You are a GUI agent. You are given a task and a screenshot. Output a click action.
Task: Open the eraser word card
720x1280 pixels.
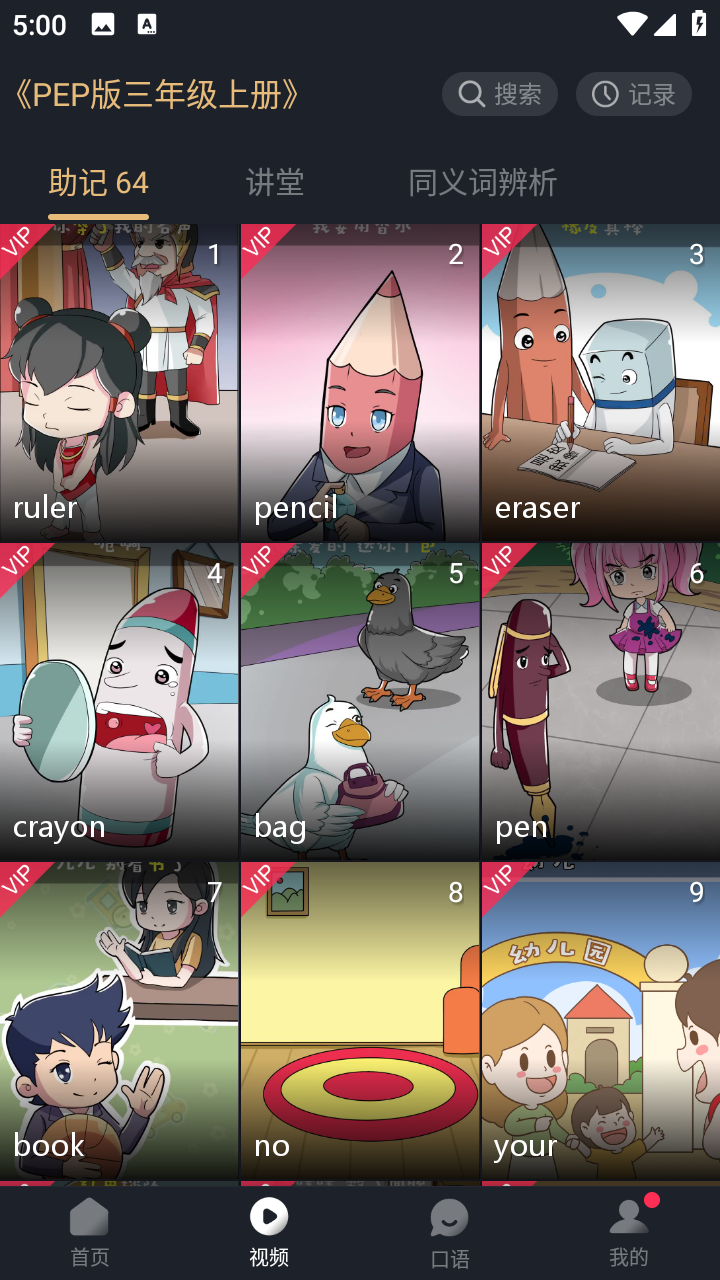point(601,383)
